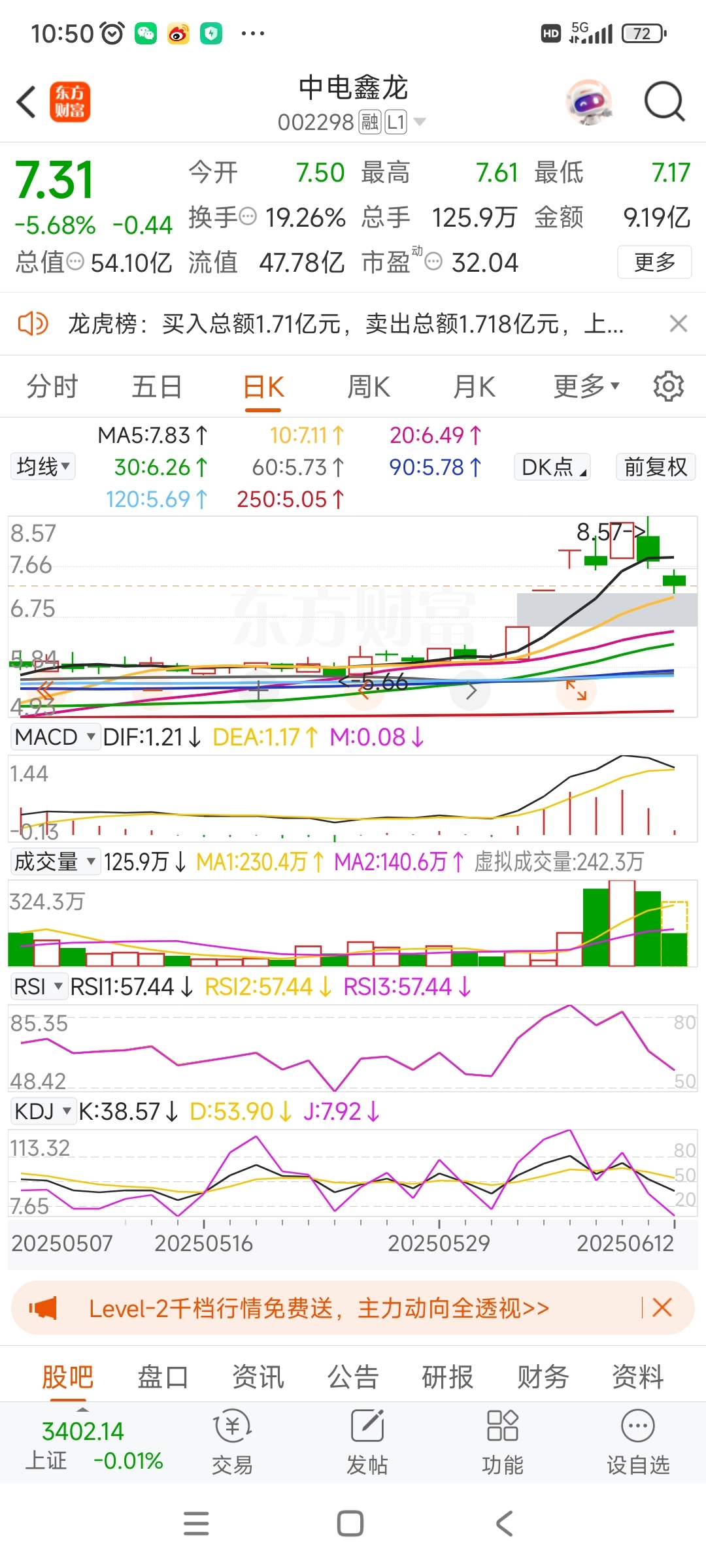Image resolution: width=706 pixels, height=1568 pixels.
Task: Switch to the 盘口 tab
Action: [163, 1377]
